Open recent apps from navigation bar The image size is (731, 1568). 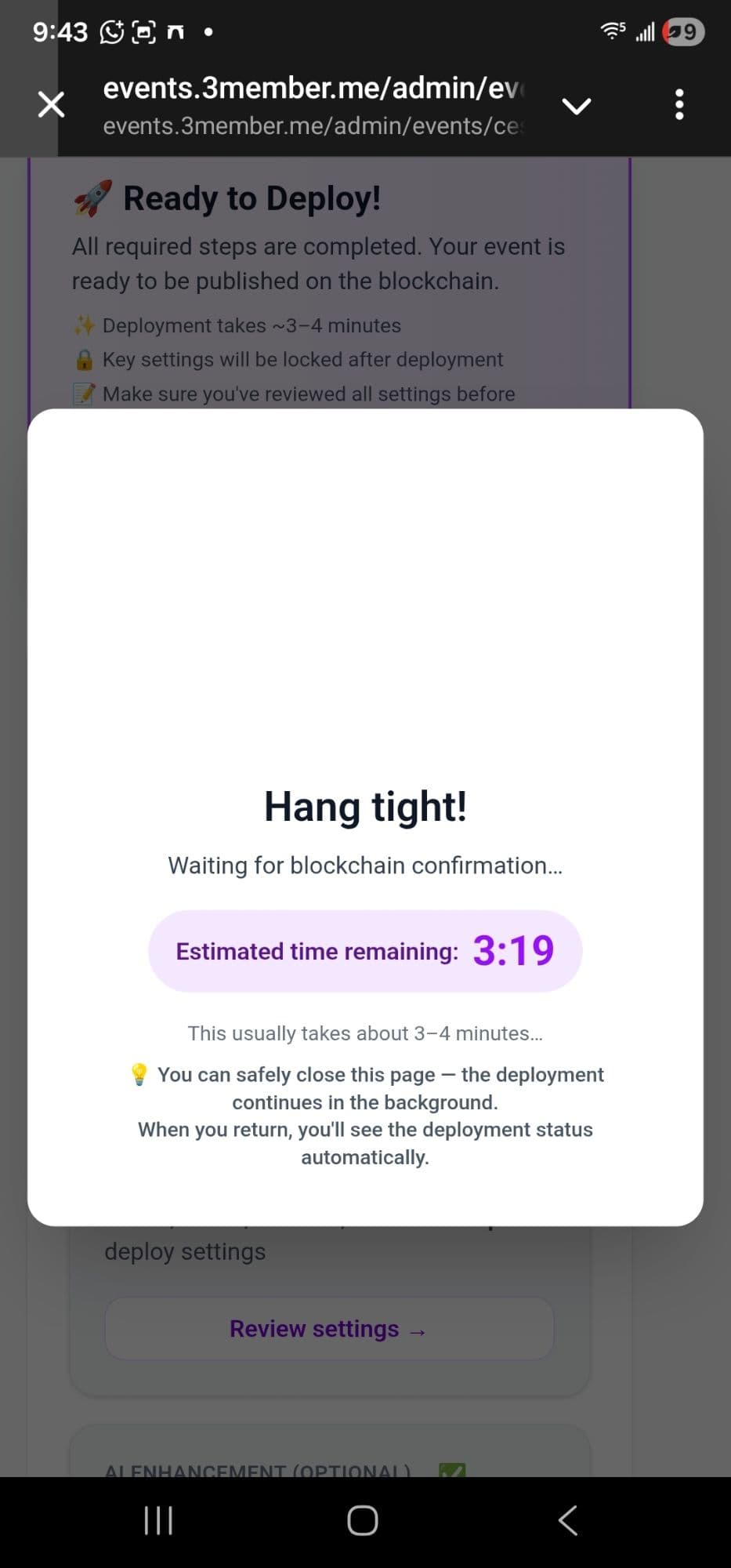coord(158,1521)
